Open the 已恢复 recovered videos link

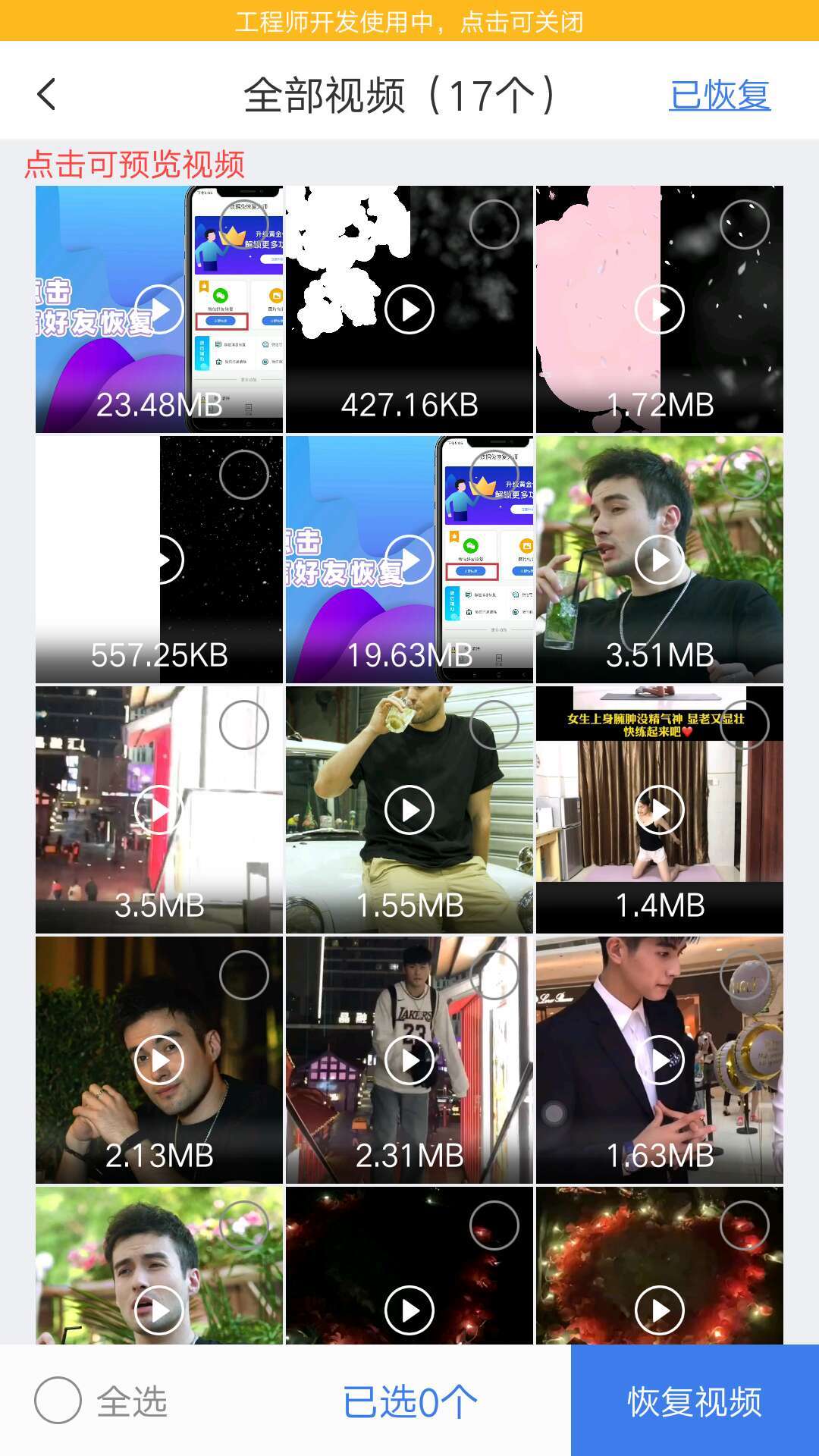click(x=719, y=96)
